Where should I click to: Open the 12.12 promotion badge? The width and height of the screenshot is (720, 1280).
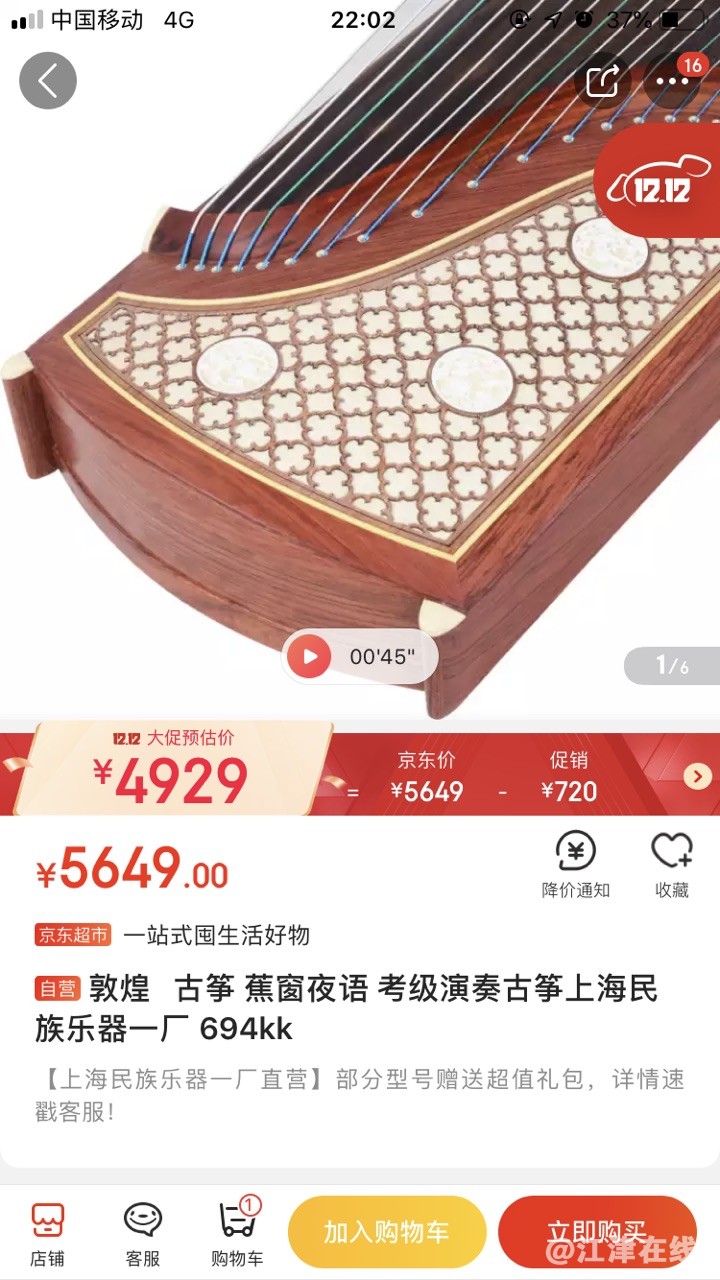coord(660,183)
